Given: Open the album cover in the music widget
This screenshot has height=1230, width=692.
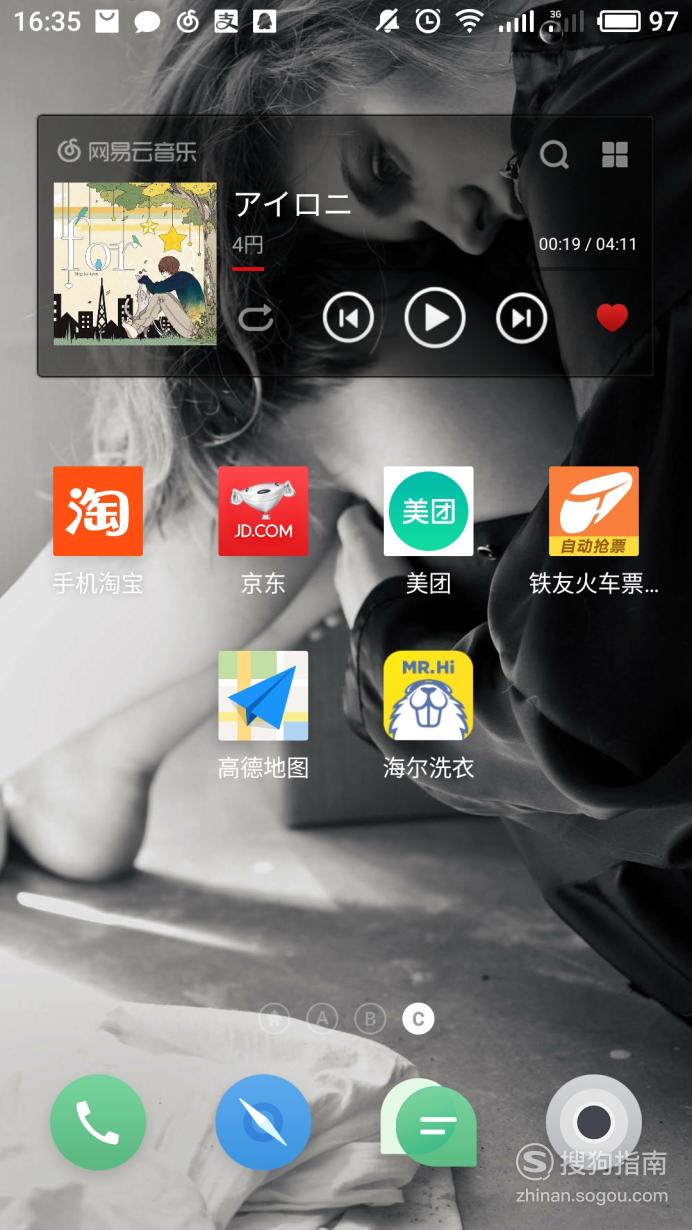Looking at the screenshot, I should tap(135, 264).
